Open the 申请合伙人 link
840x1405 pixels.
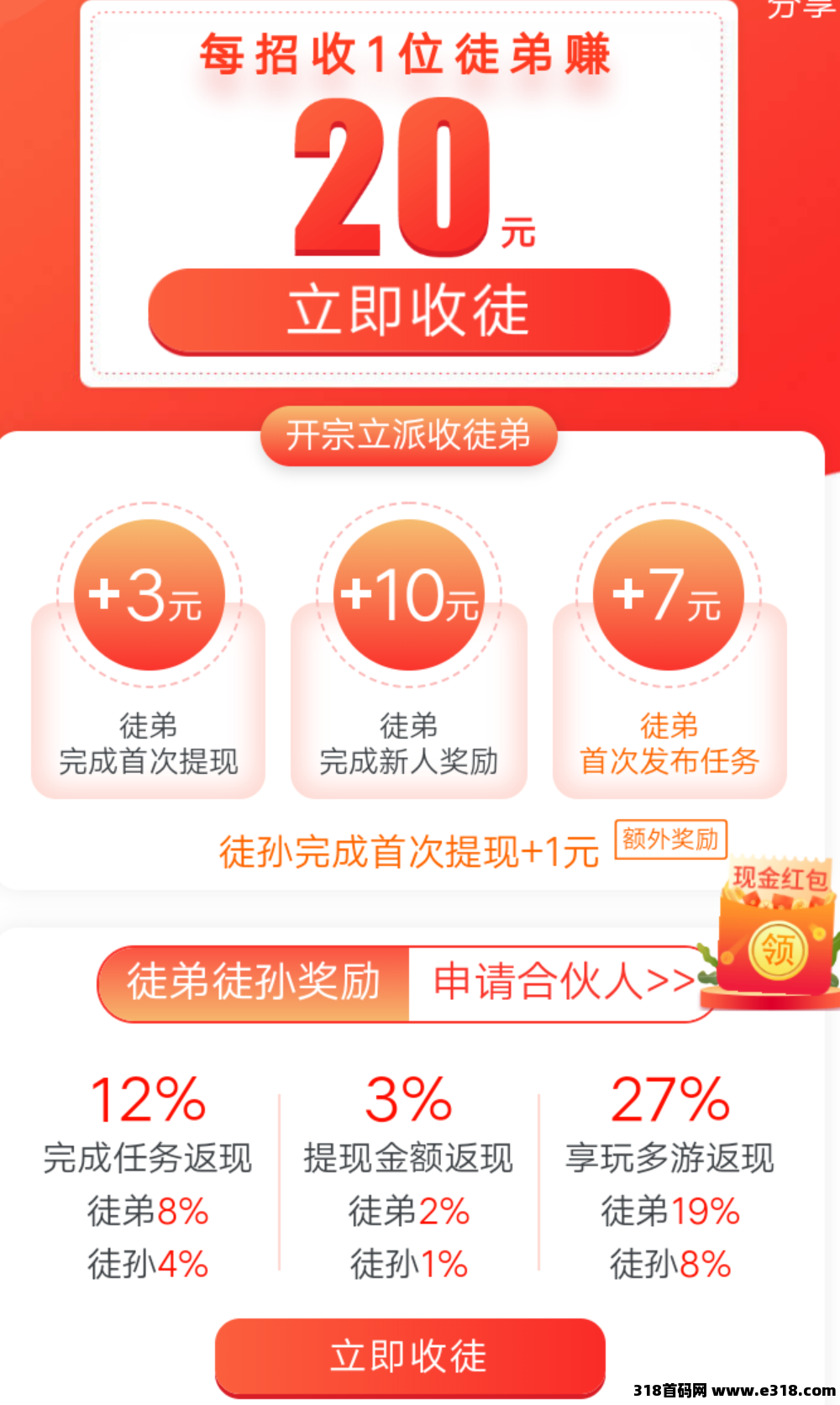563,981
